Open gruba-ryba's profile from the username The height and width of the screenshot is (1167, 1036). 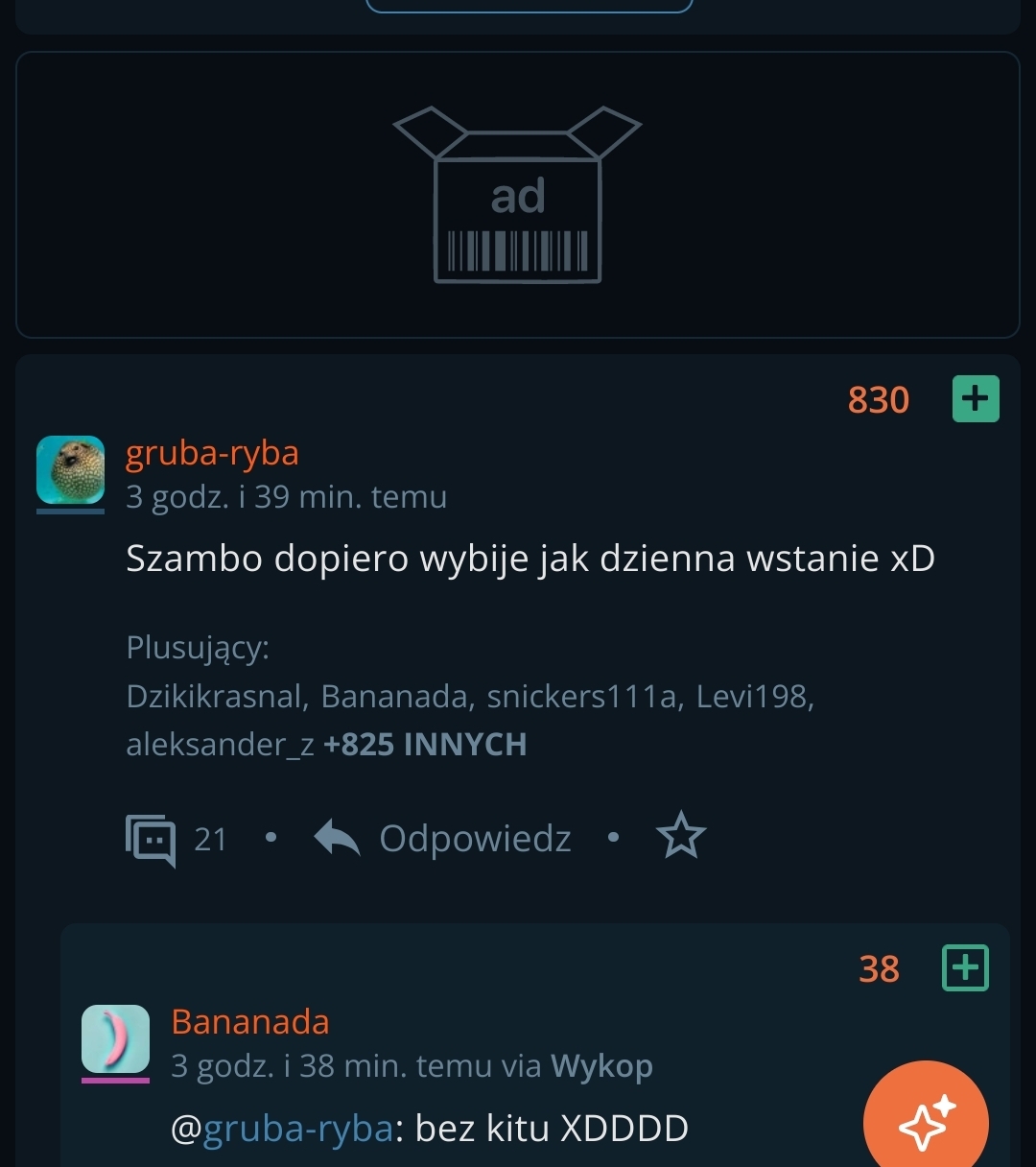tap(212, 453)
